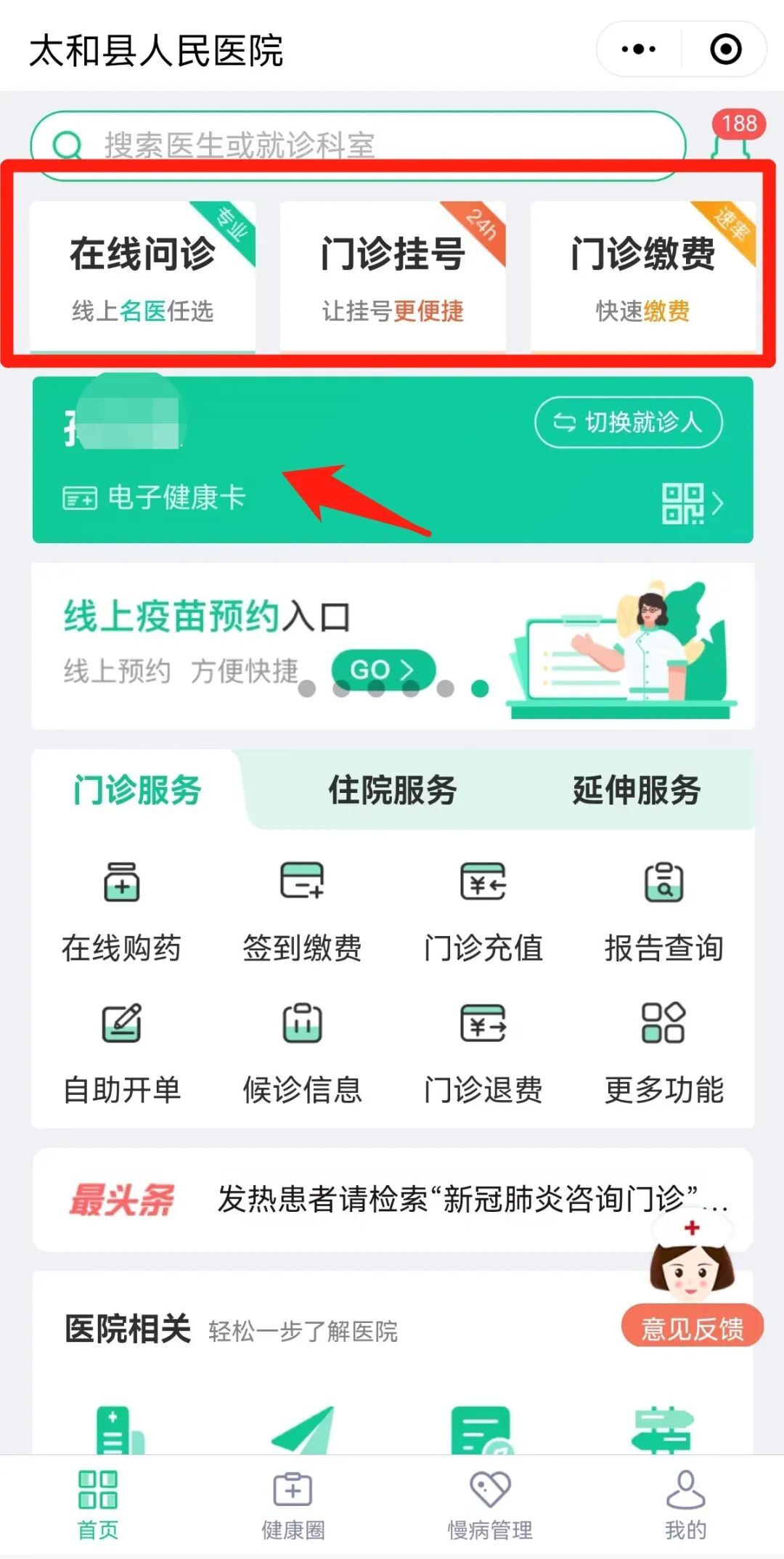
Task: Open 在线购药 online medicine purchase
Action: point(121,912)
